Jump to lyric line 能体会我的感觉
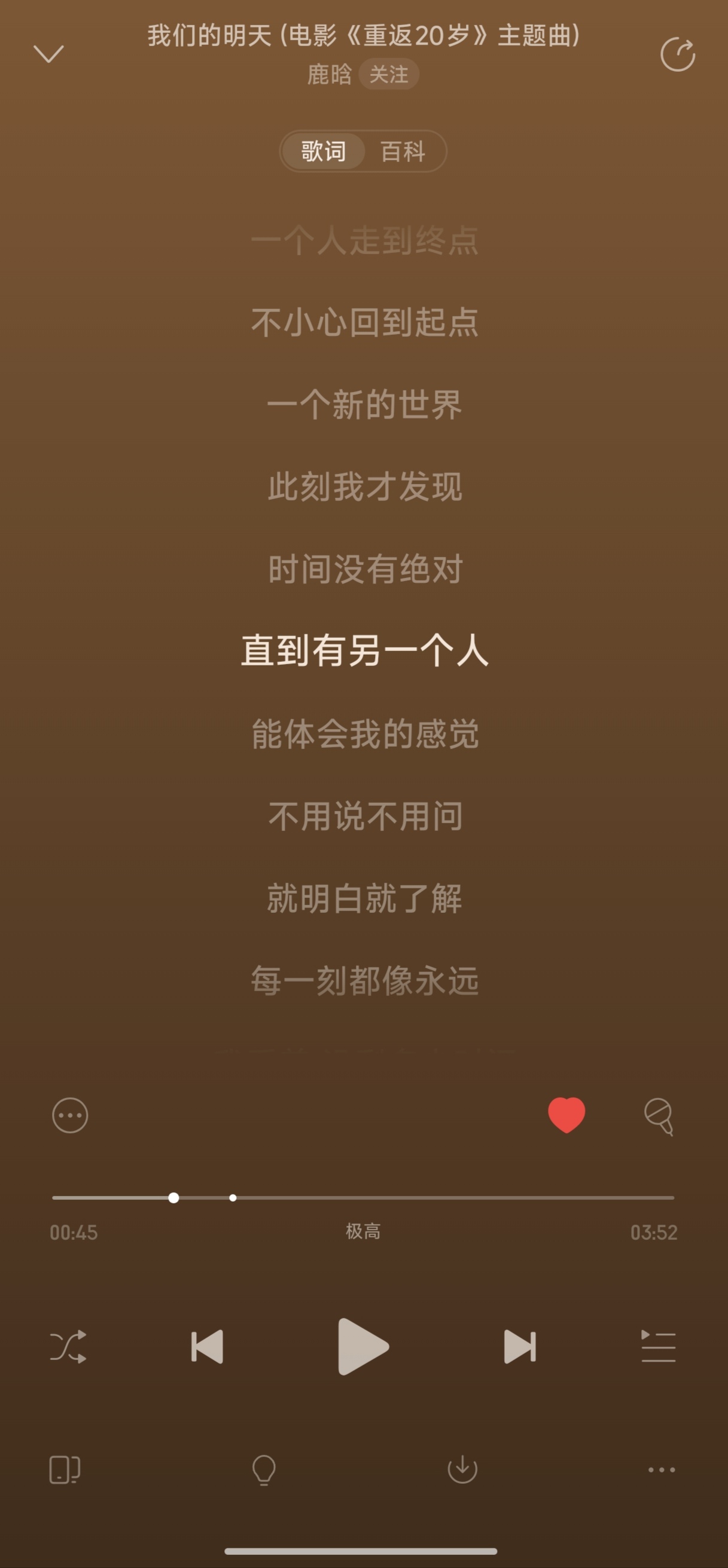This screenshot has width=728, height=1568. pos(365,733)
